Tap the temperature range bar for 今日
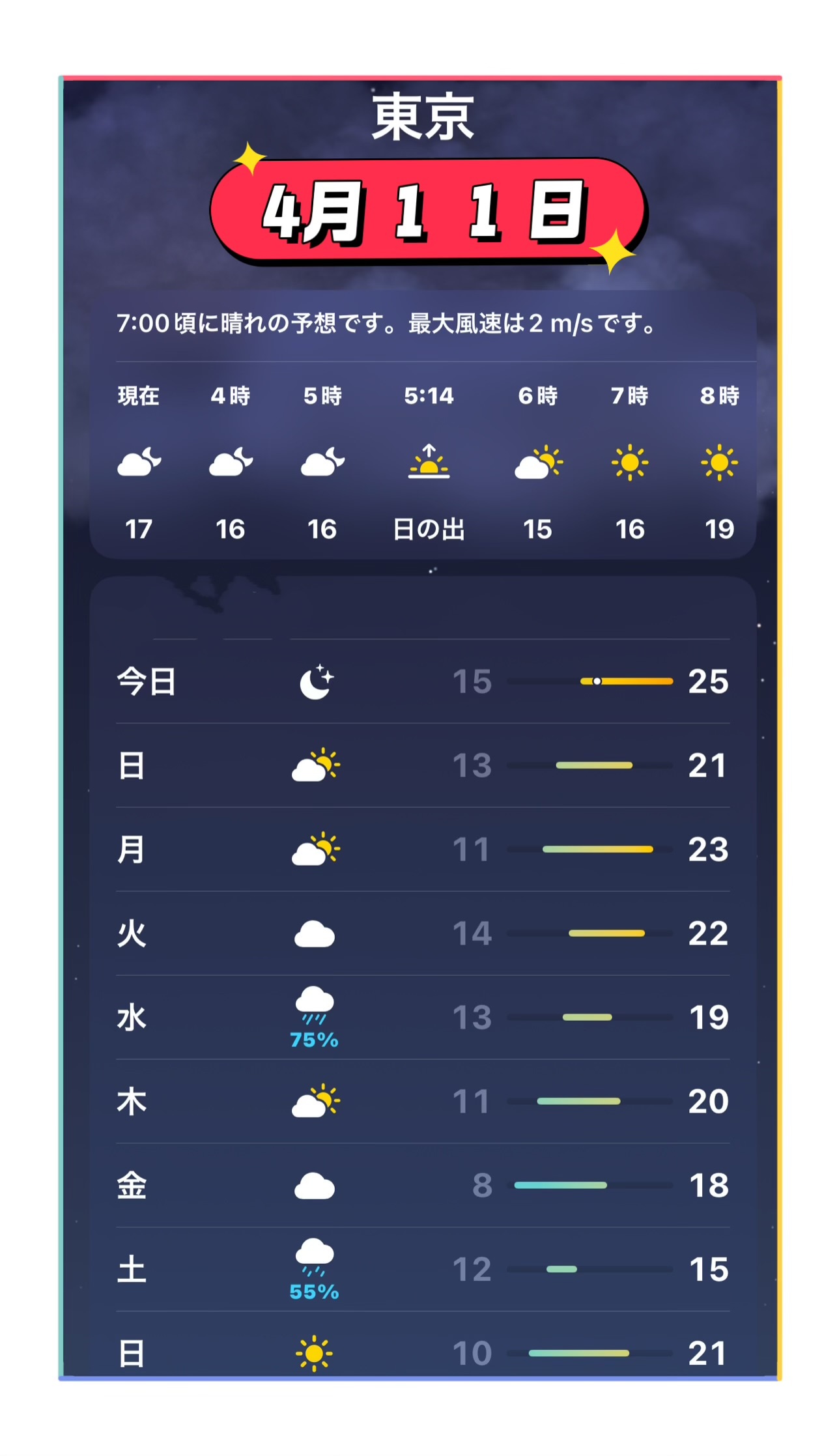Screen dimensions: 837x1456 pyautogui.click(x=591, y=681)
